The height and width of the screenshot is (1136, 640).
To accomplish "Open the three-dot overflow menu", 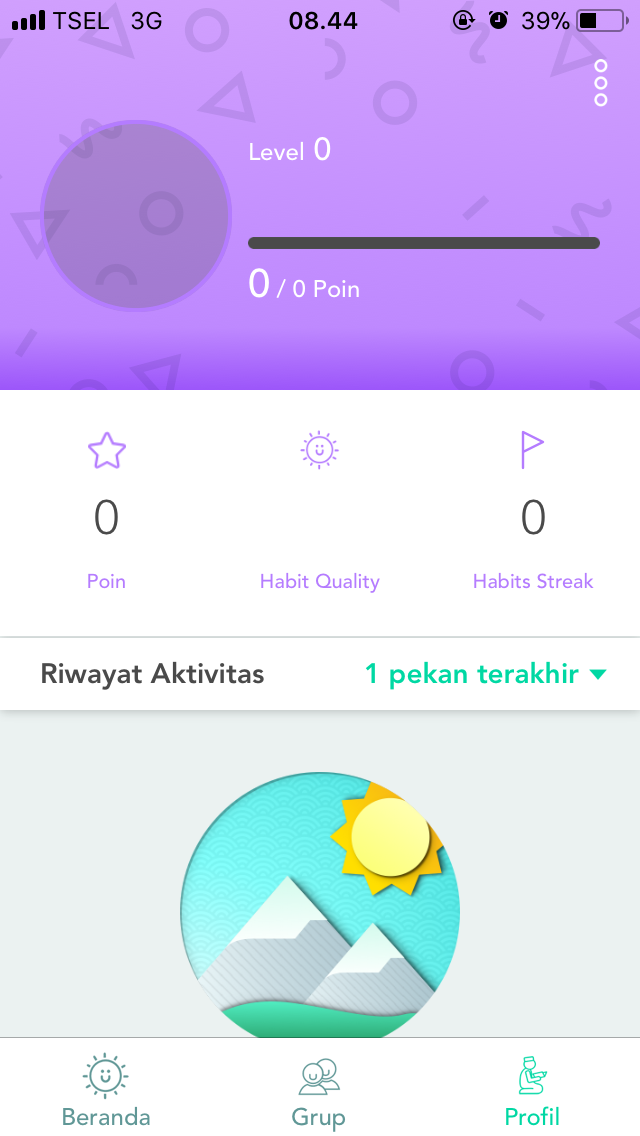I will (x=601, y=83).
